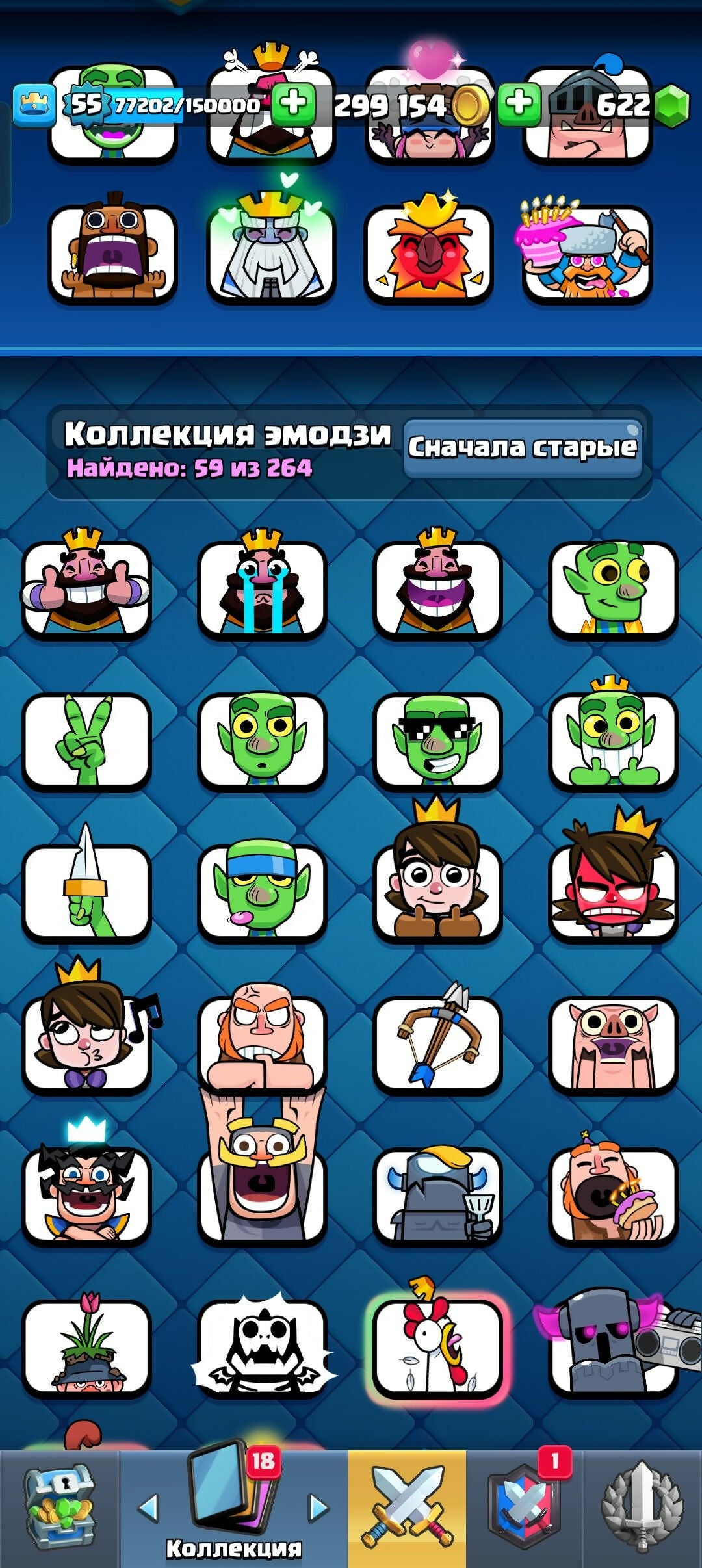702x1568 pixels.
Task: Open the shop chest tab
Action: click(60, 1508)
